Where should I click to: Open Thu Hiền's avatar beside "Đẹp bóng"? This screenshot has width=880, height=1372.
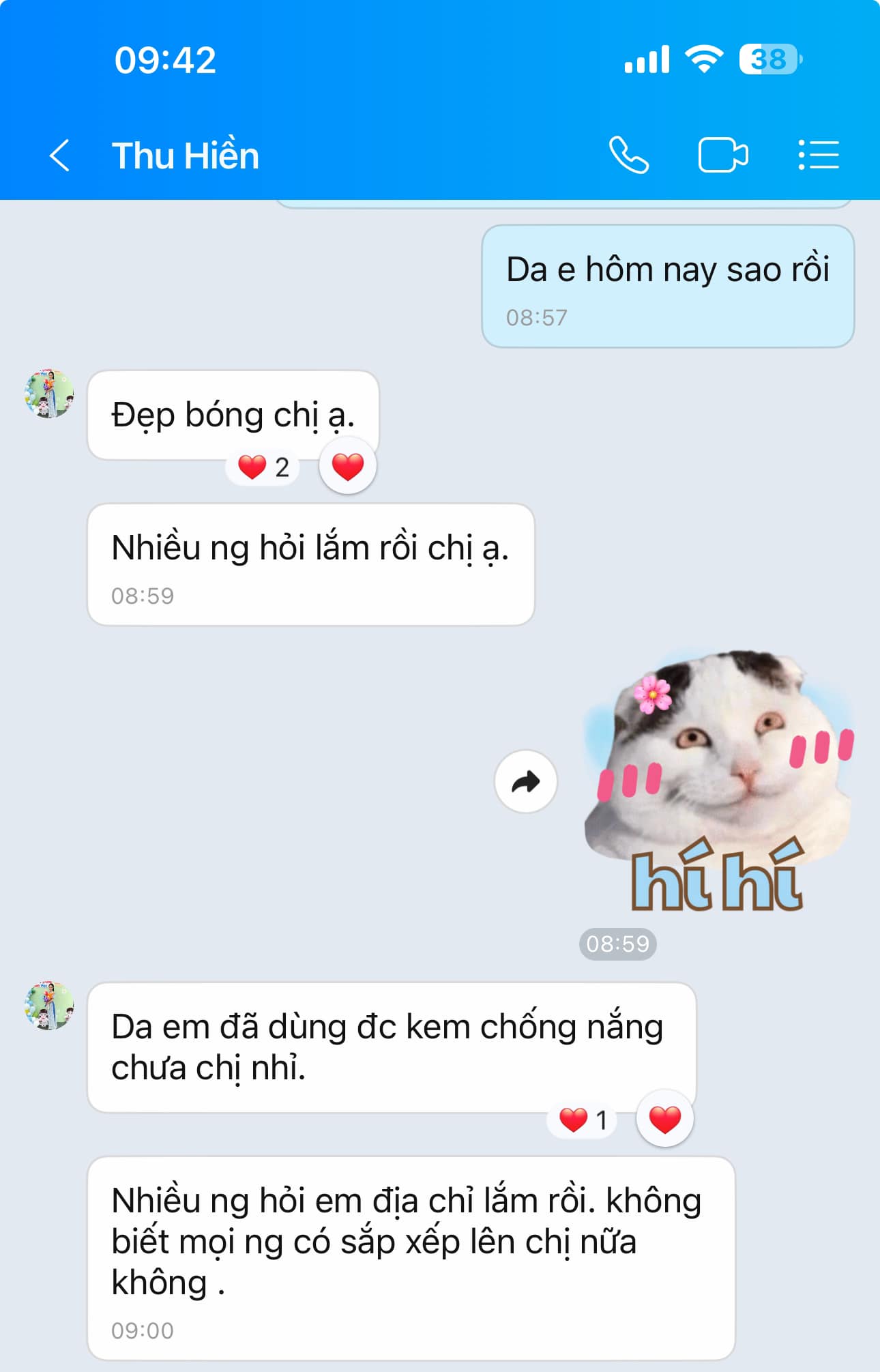click(x=49, y=394)
